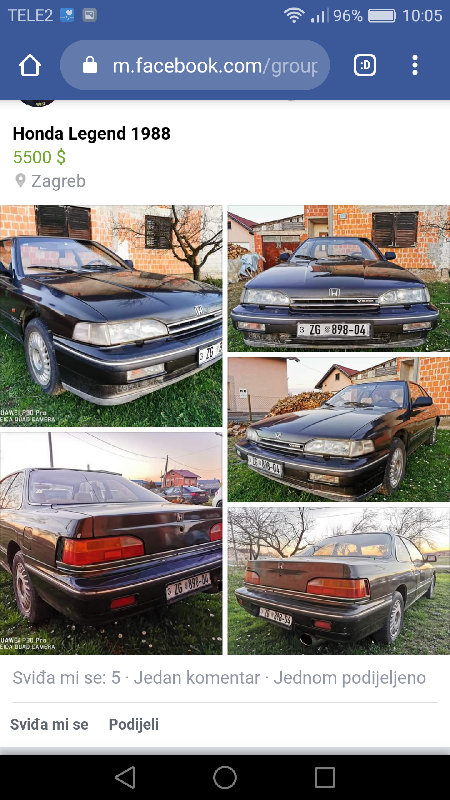
Task: Share the post with Podijeli
Action: coord(134,724)
